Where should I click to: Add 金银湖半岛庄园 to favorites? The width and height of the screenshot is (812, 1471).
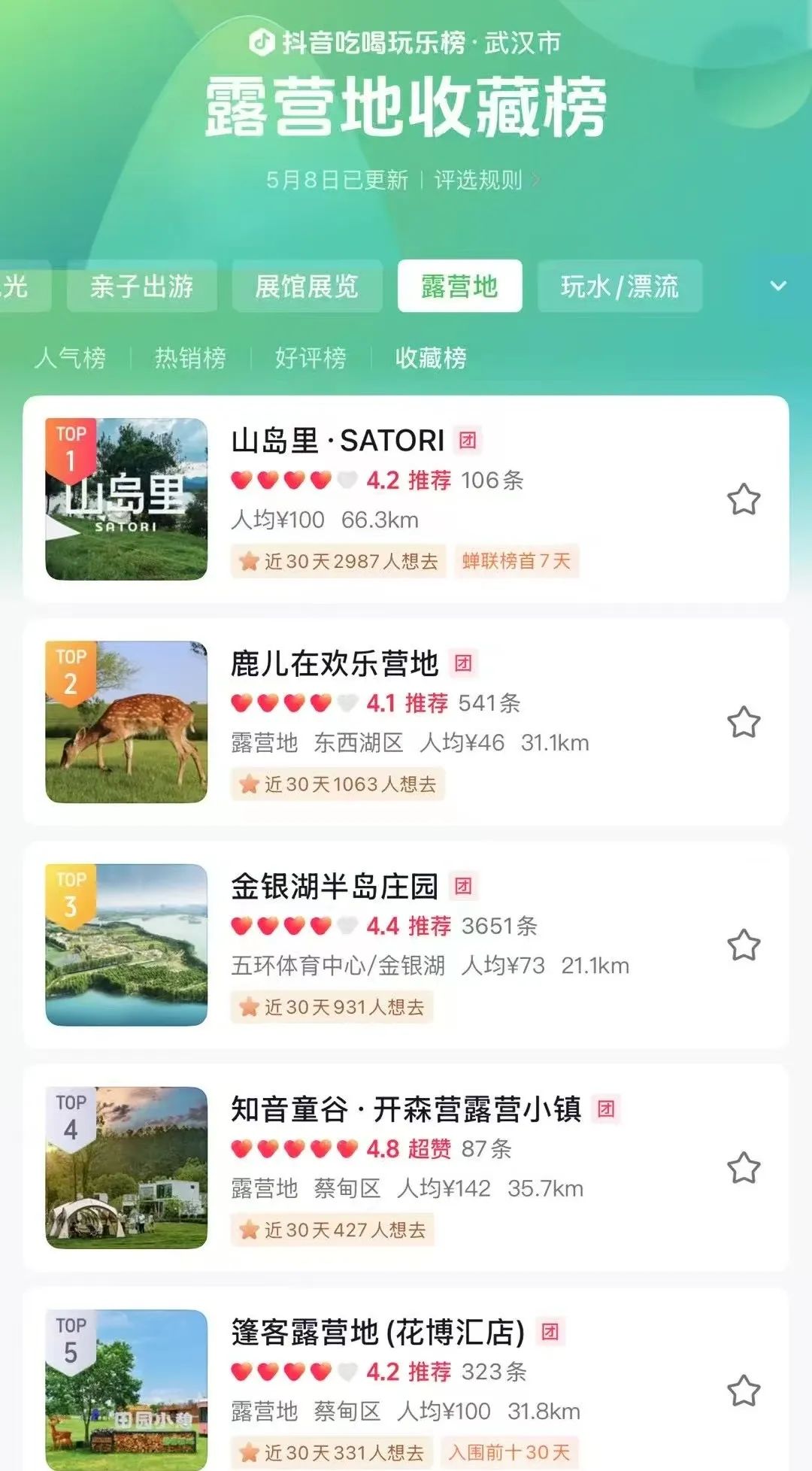(x=744, y=945)
